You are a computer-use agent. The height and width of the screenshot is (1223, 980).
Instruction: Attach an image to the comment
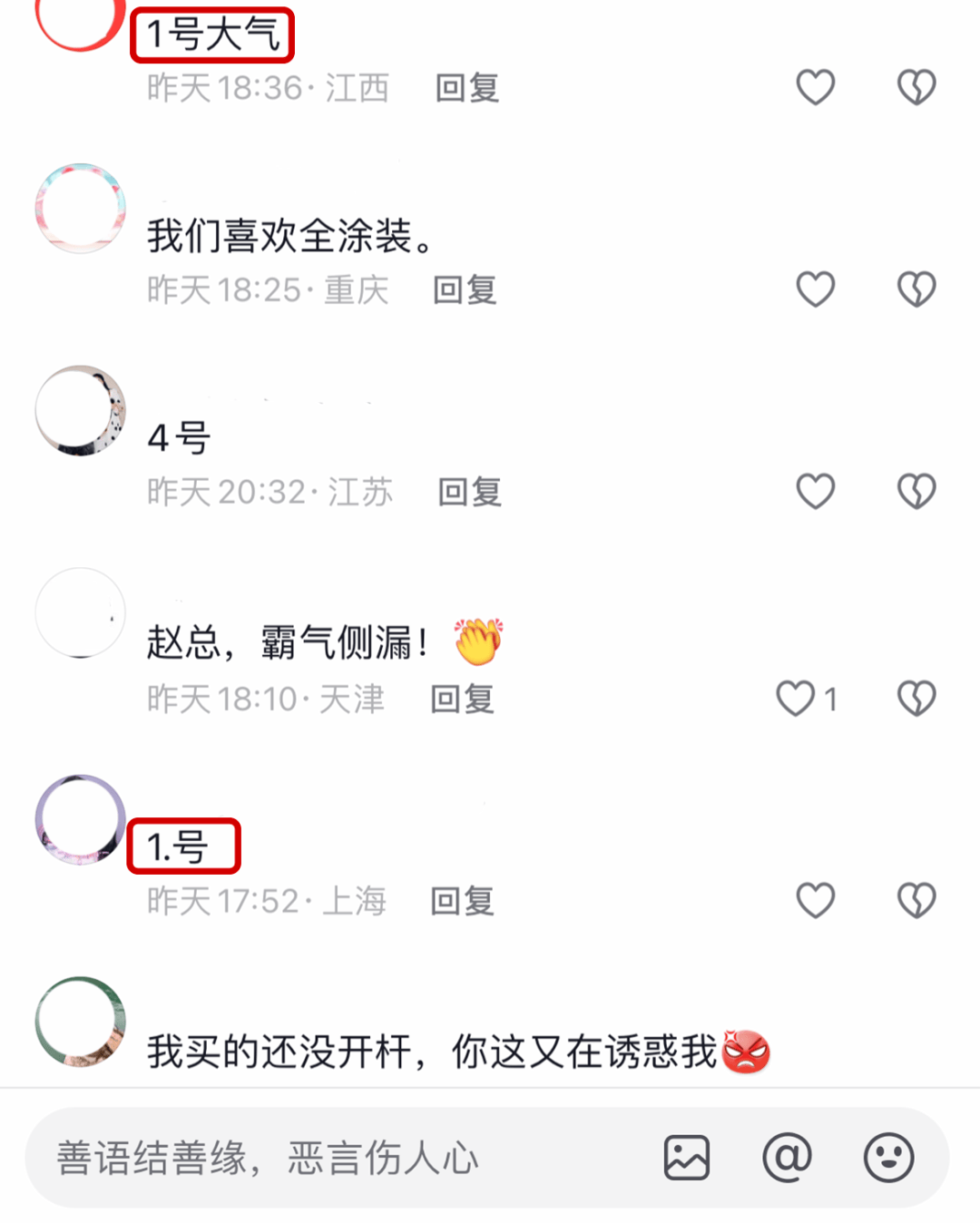(x=686, y=1158)
